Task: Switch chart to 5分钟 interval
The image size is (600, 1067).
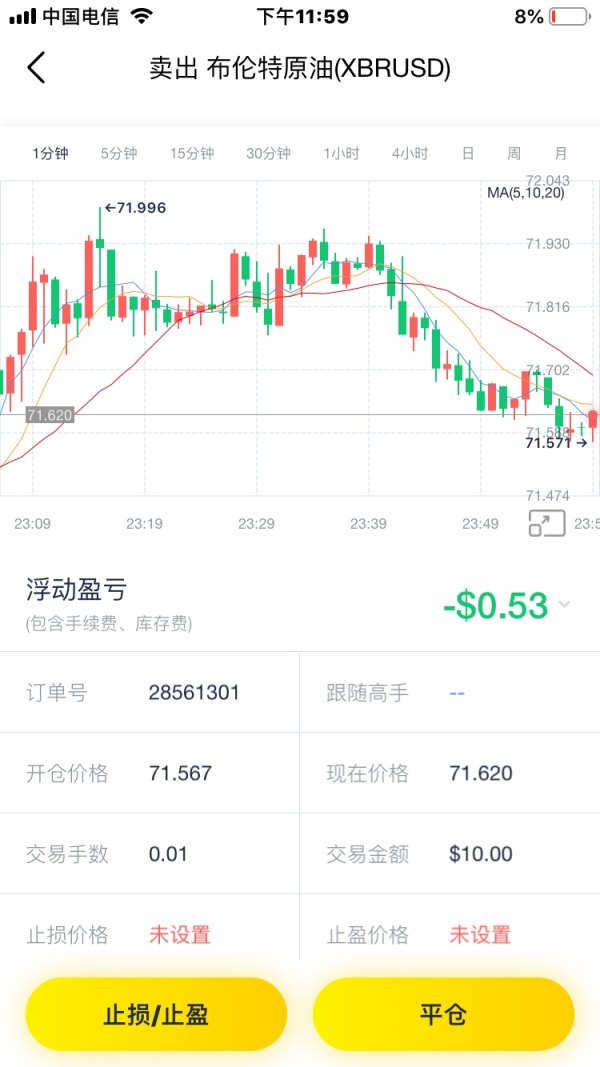Action: click(x=119, y=153)
